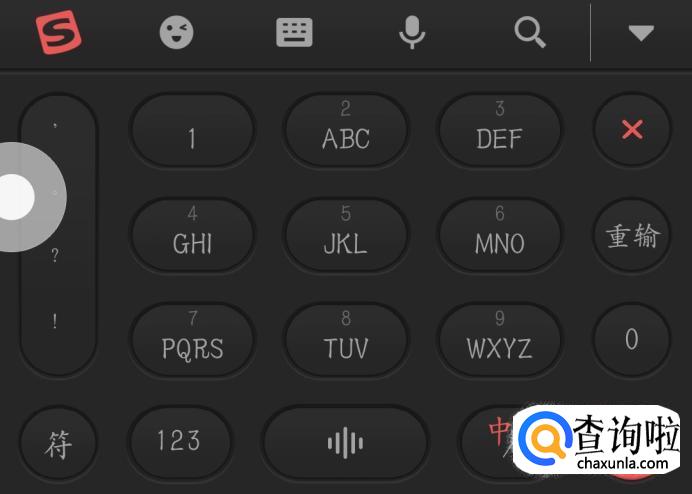Tap the TUV key
This screenshot has height=494, width=692.
(345, 340)
